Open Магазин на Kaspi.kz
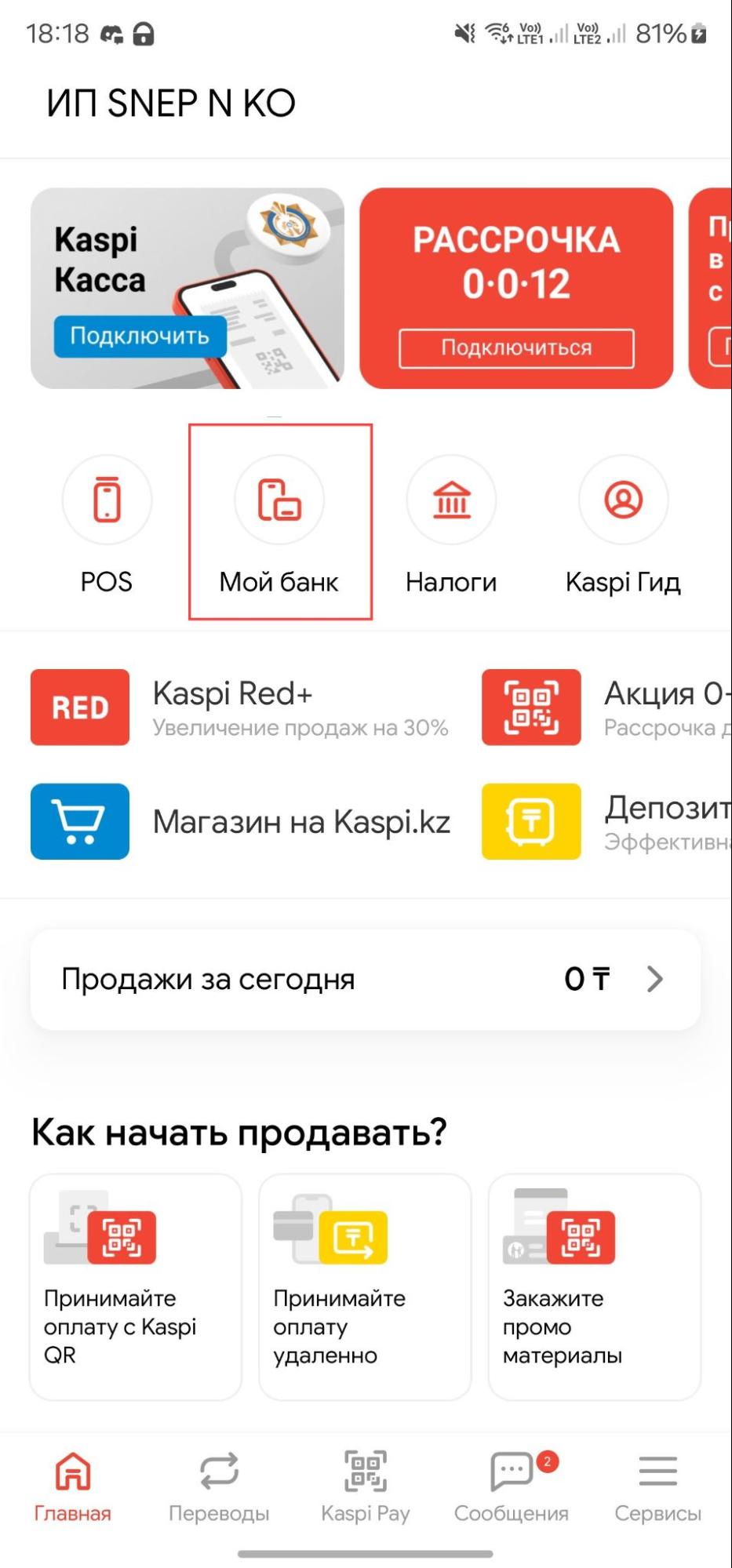 tap(239, 821)
